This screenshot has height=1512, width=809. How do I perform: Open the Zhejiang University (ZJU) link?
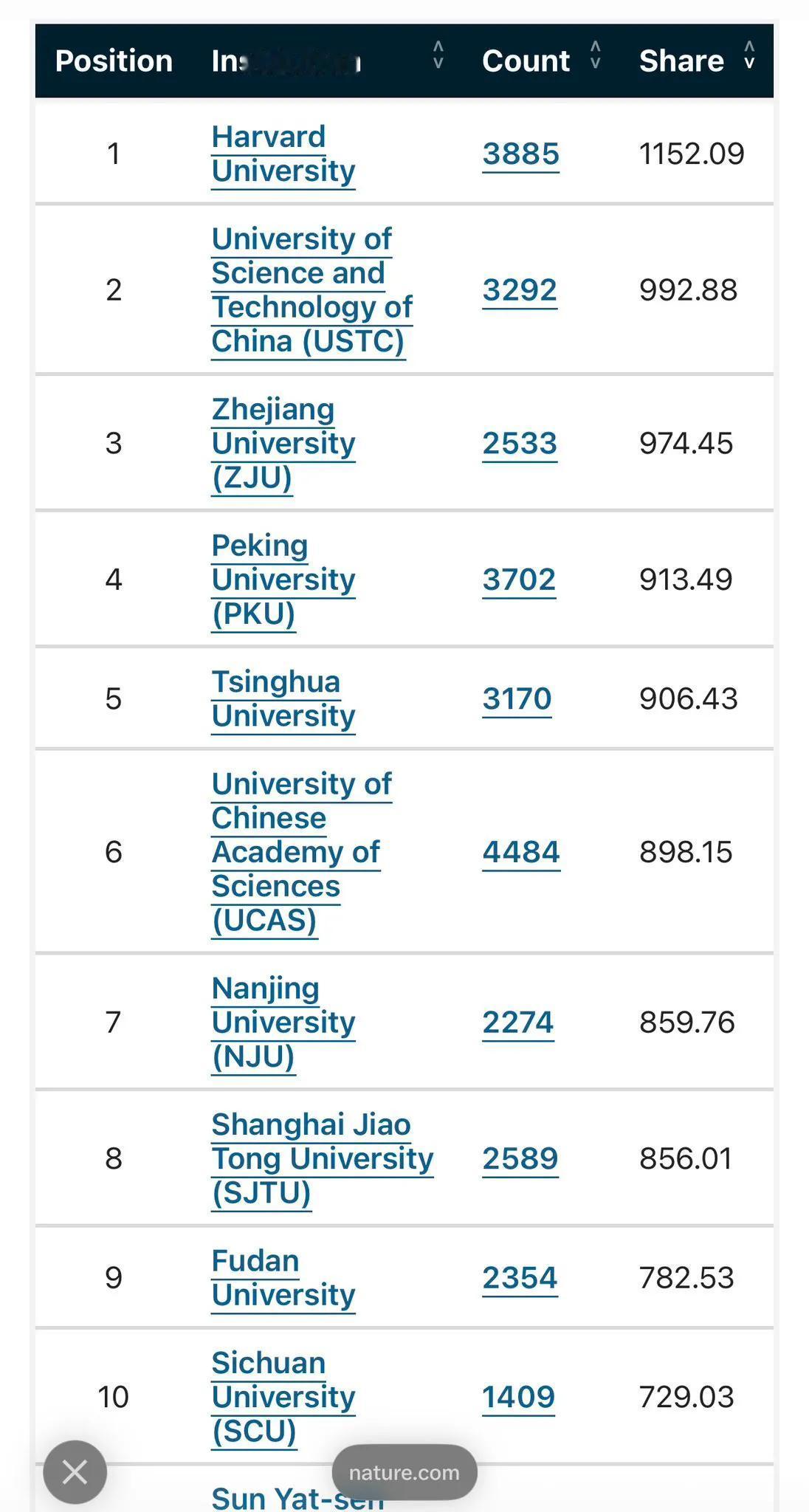(x=283, y=442)
